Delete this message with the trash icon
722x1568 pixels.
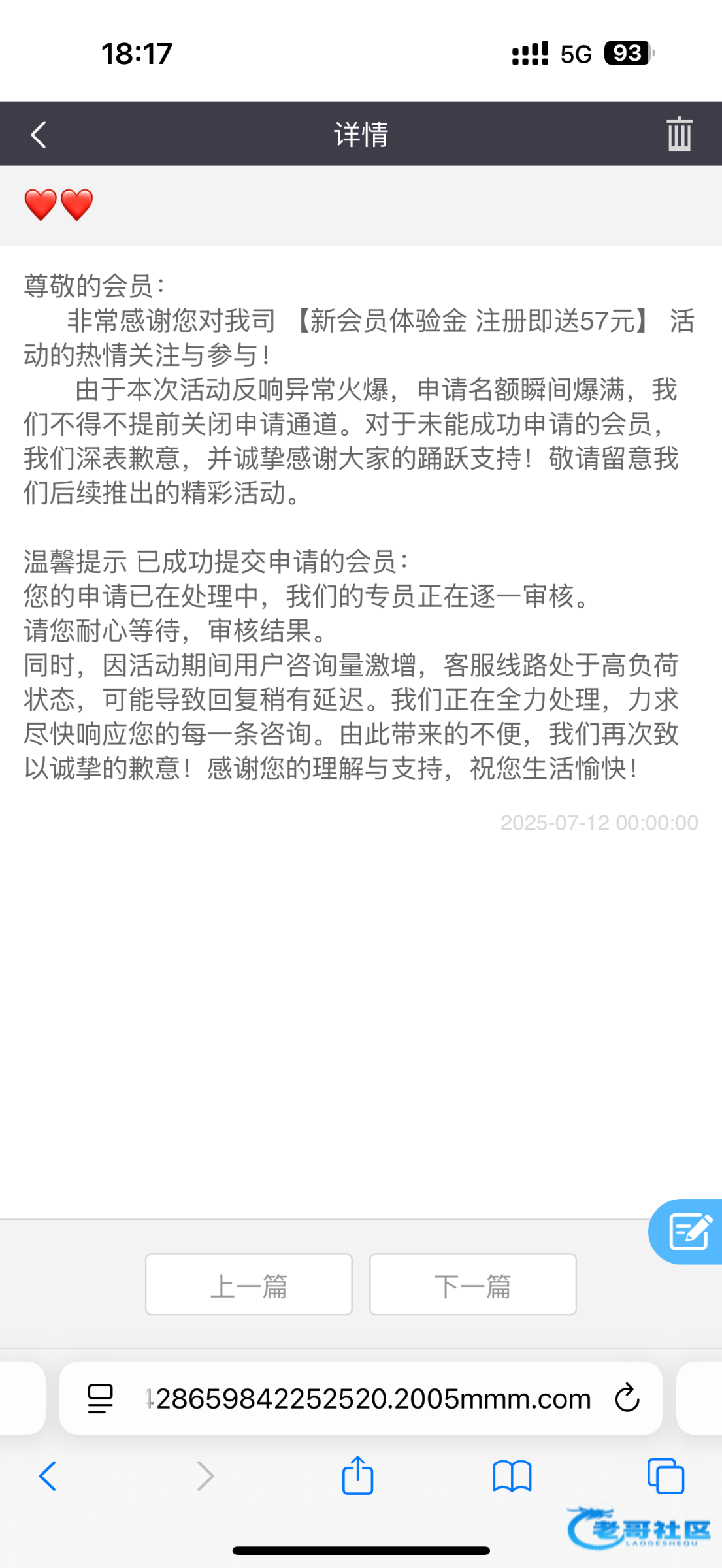[679, 134]
